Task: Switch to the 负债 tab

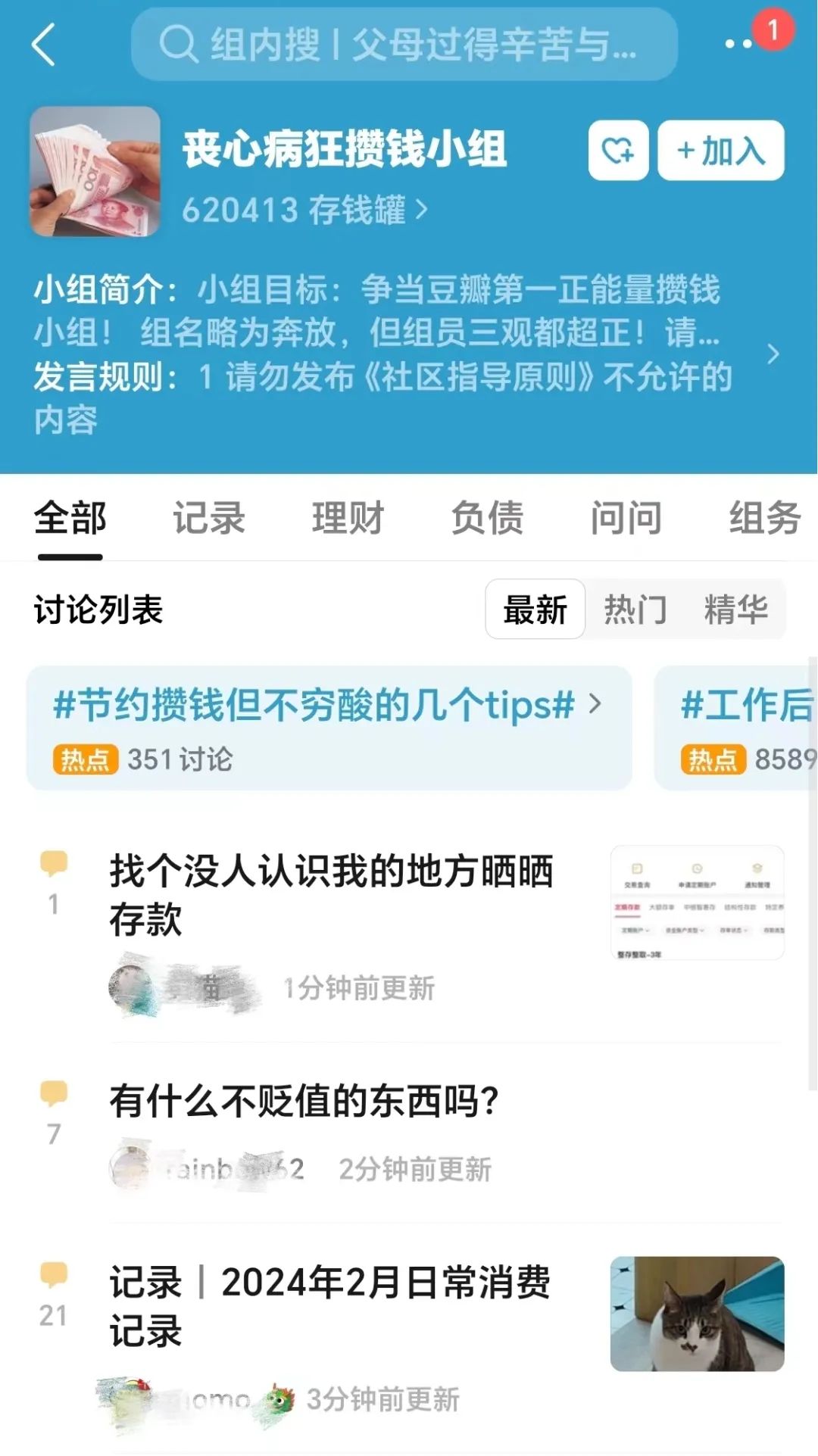Action: tap(487, 519)
